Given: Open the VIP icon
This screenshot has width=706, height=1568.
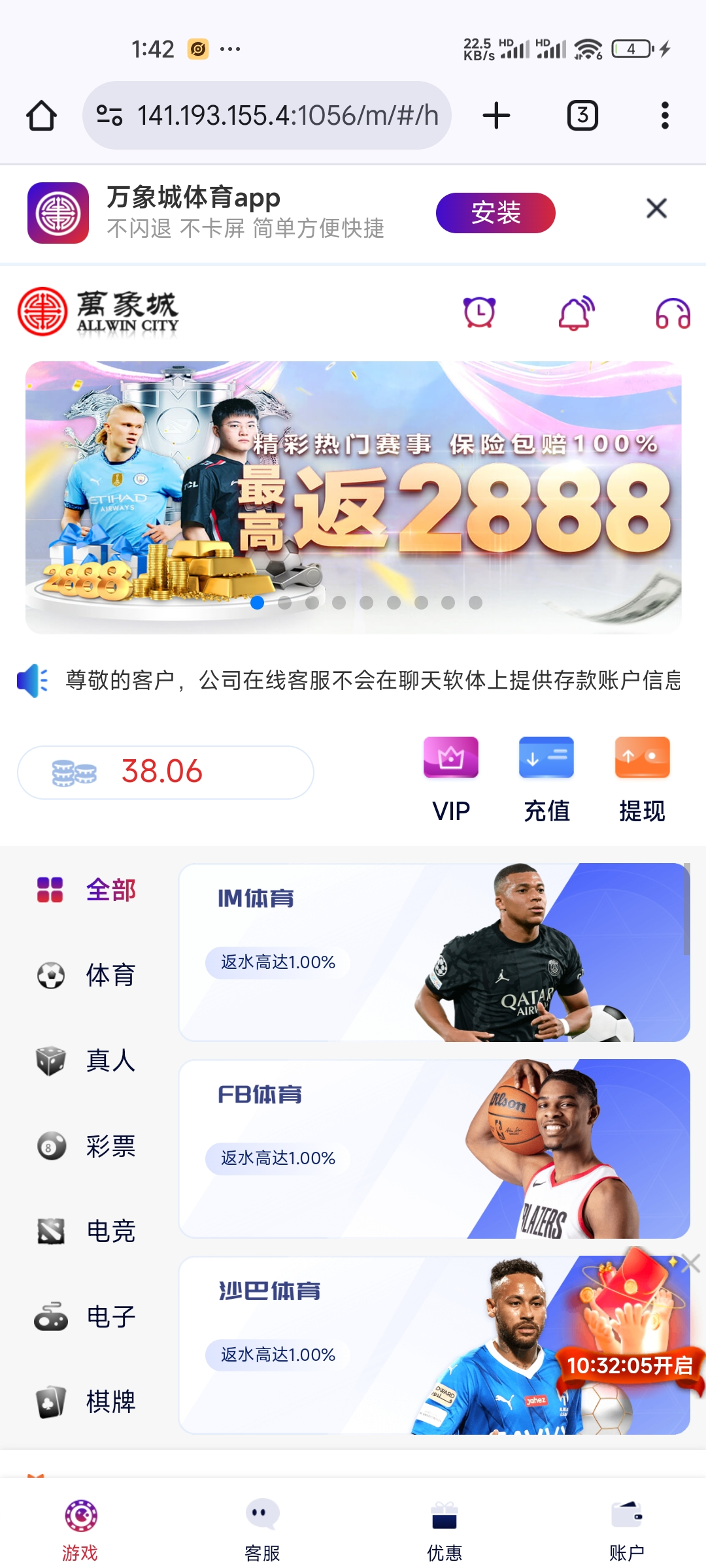Looking at the screenshot, I should pos(451,758).
